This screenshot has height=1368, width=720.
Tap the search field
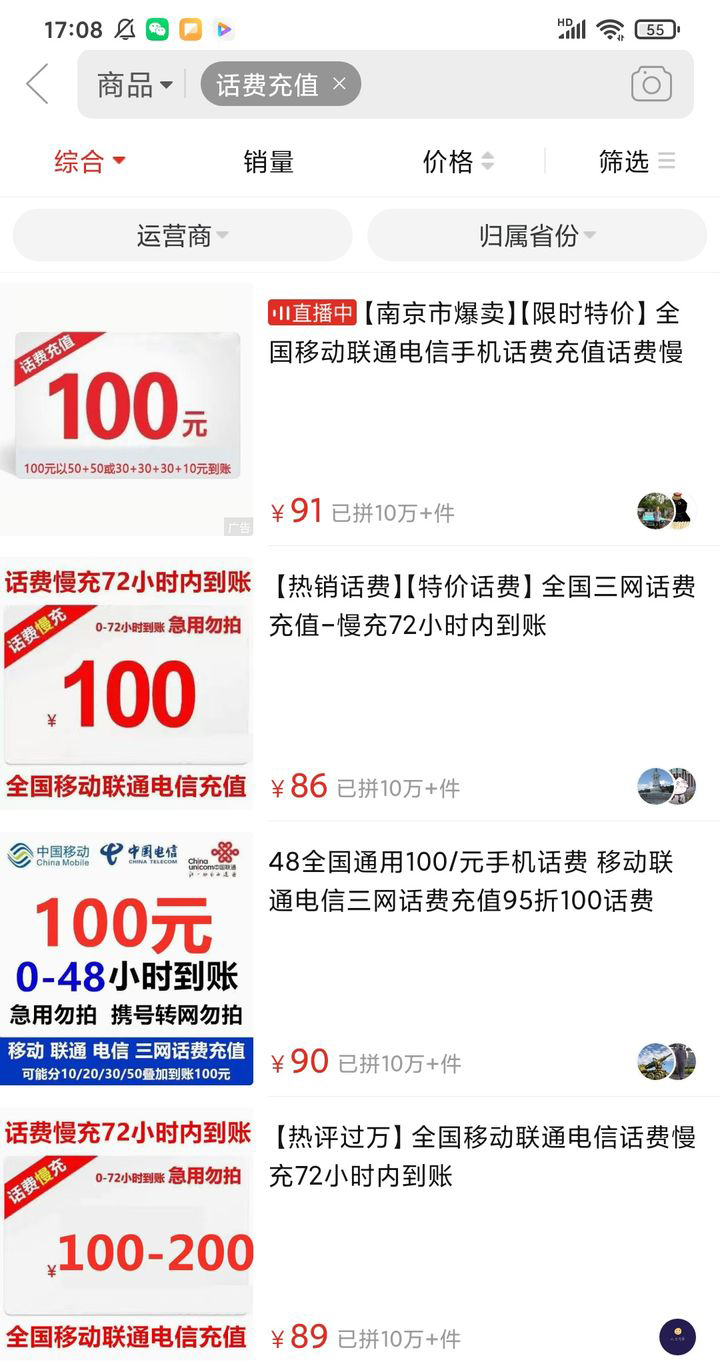point(490,85)
